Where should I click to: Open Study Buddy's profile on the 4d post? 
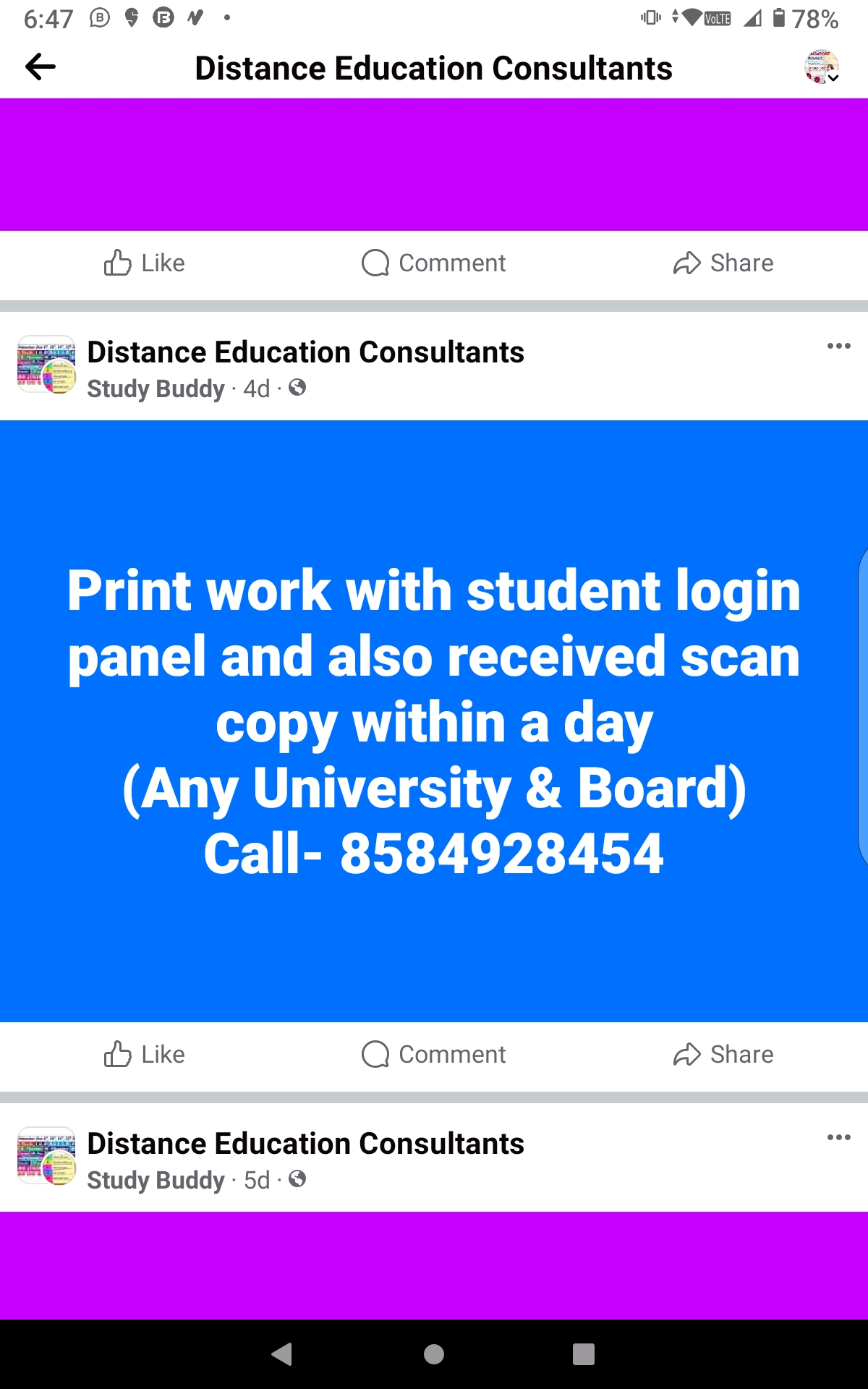(x=156, y=389)
